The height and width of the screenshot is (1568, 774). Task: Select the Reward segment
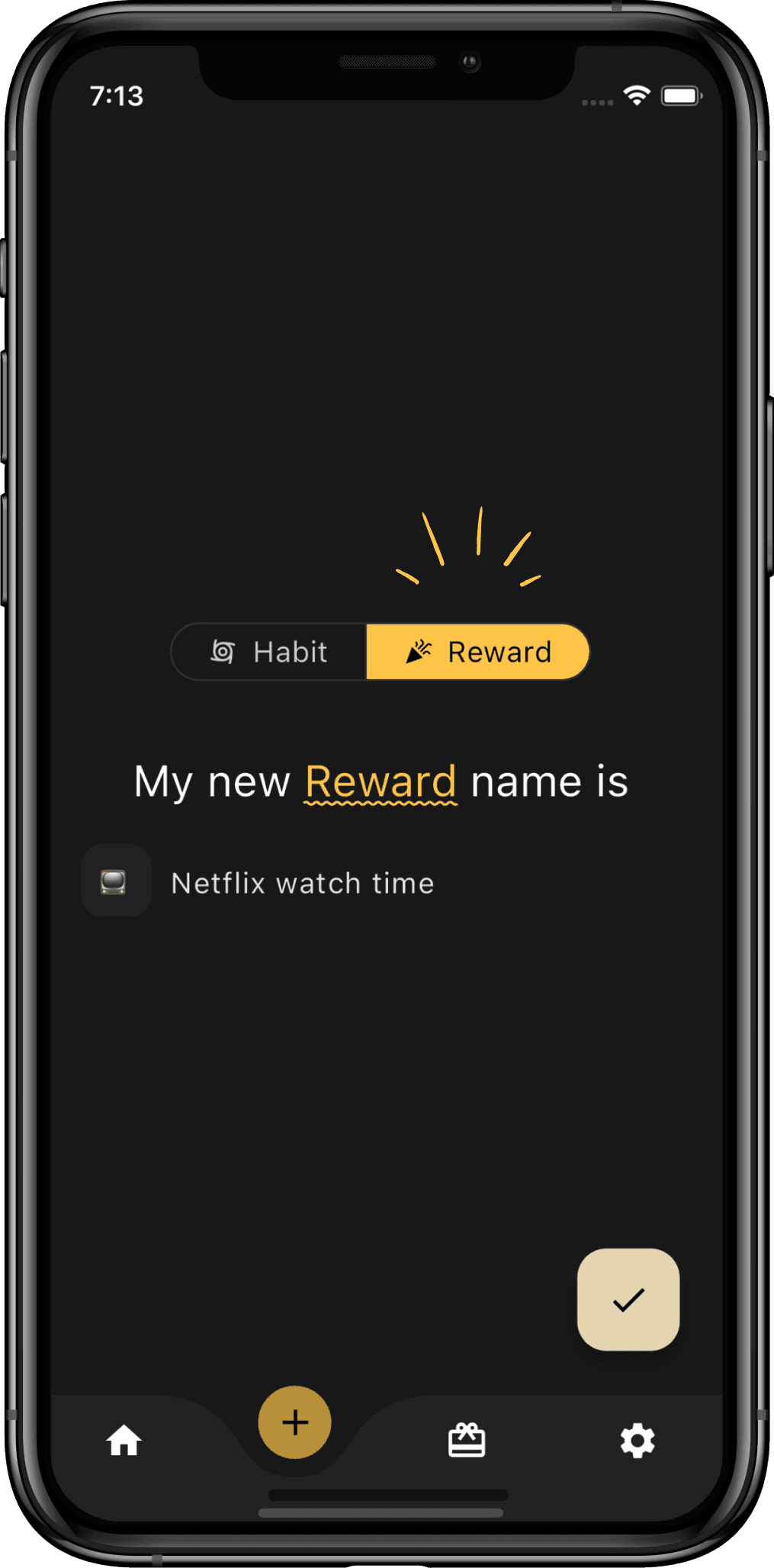[478, 652]
